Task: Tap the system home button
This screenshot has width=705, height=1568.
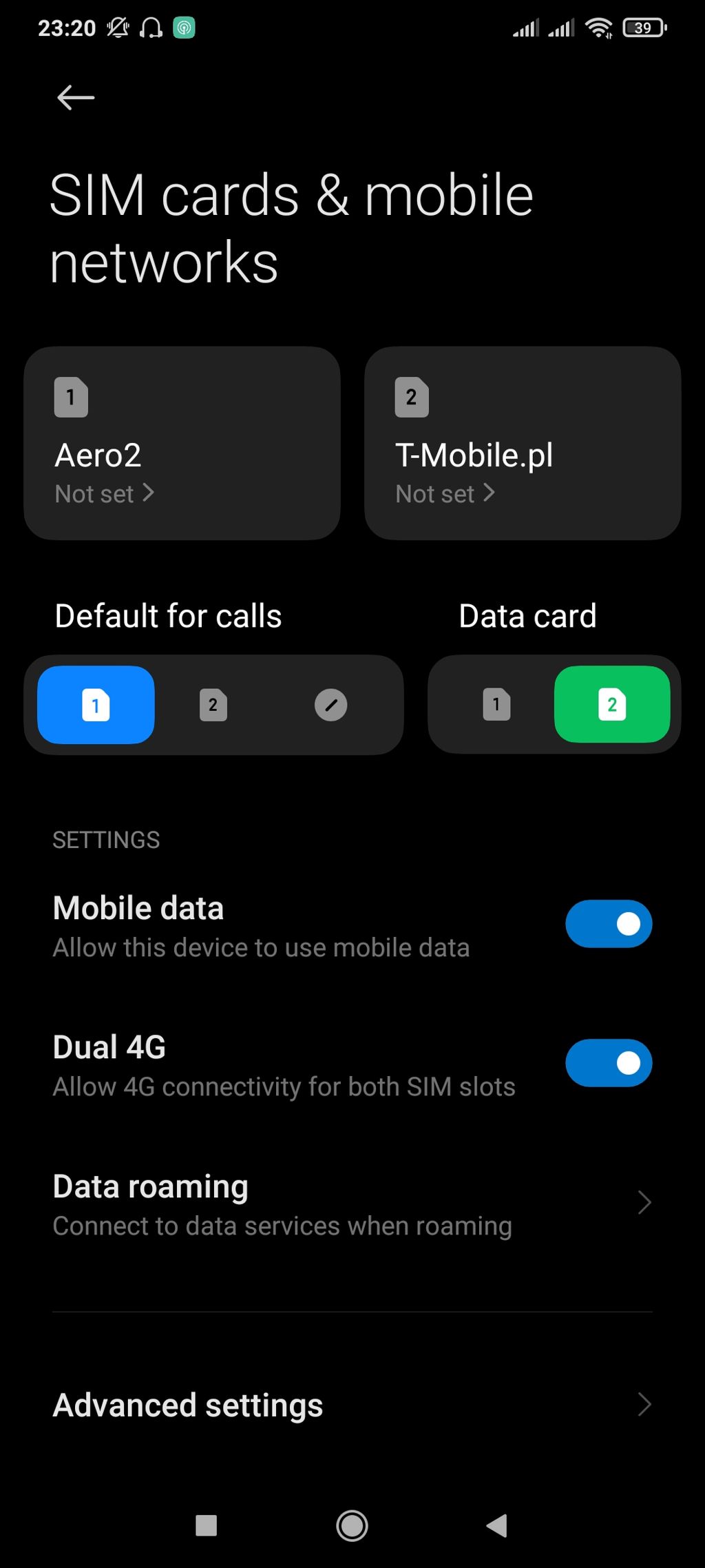Action: (x=352, y=1525)
